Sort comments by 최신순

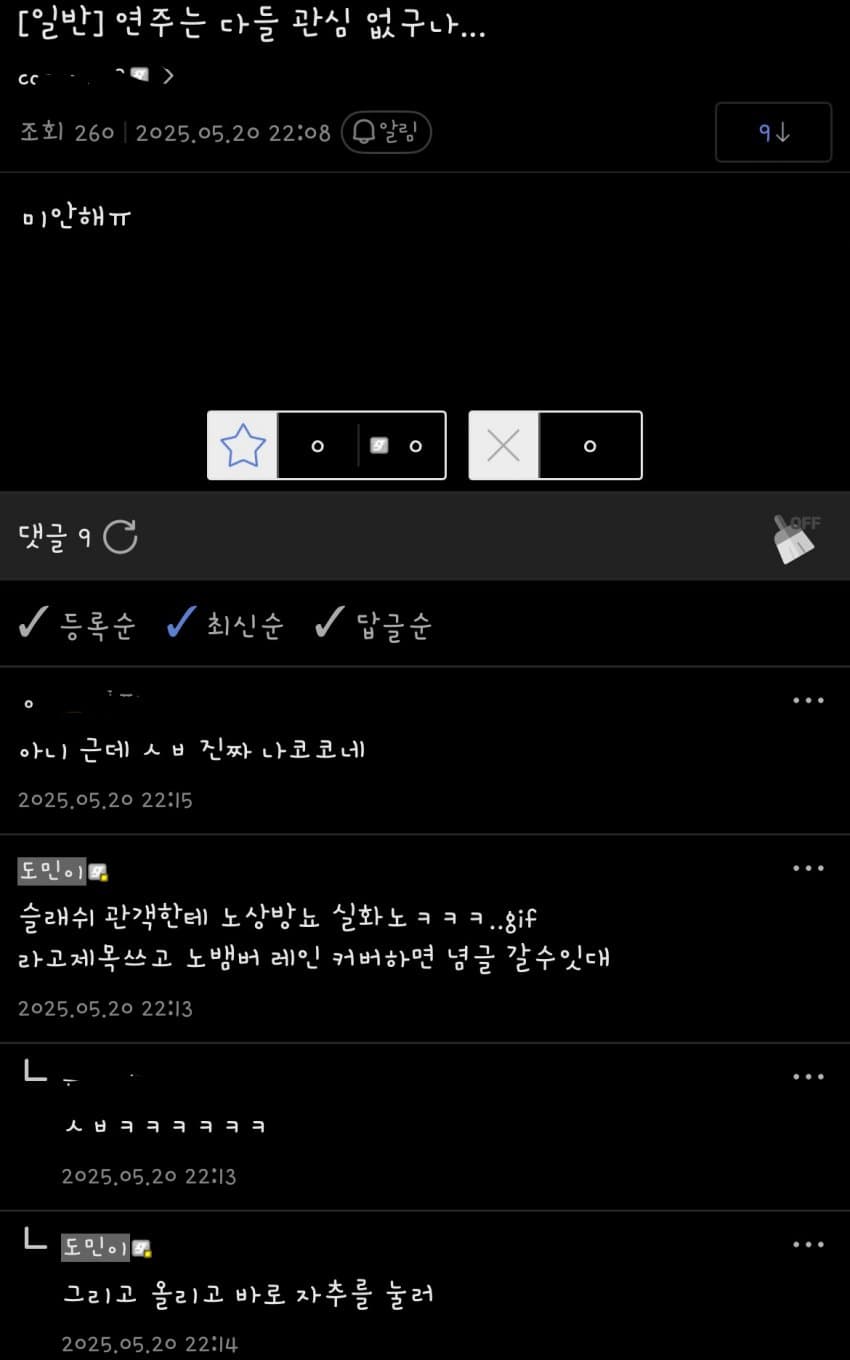pyautogui.click(x=226, y=626)
